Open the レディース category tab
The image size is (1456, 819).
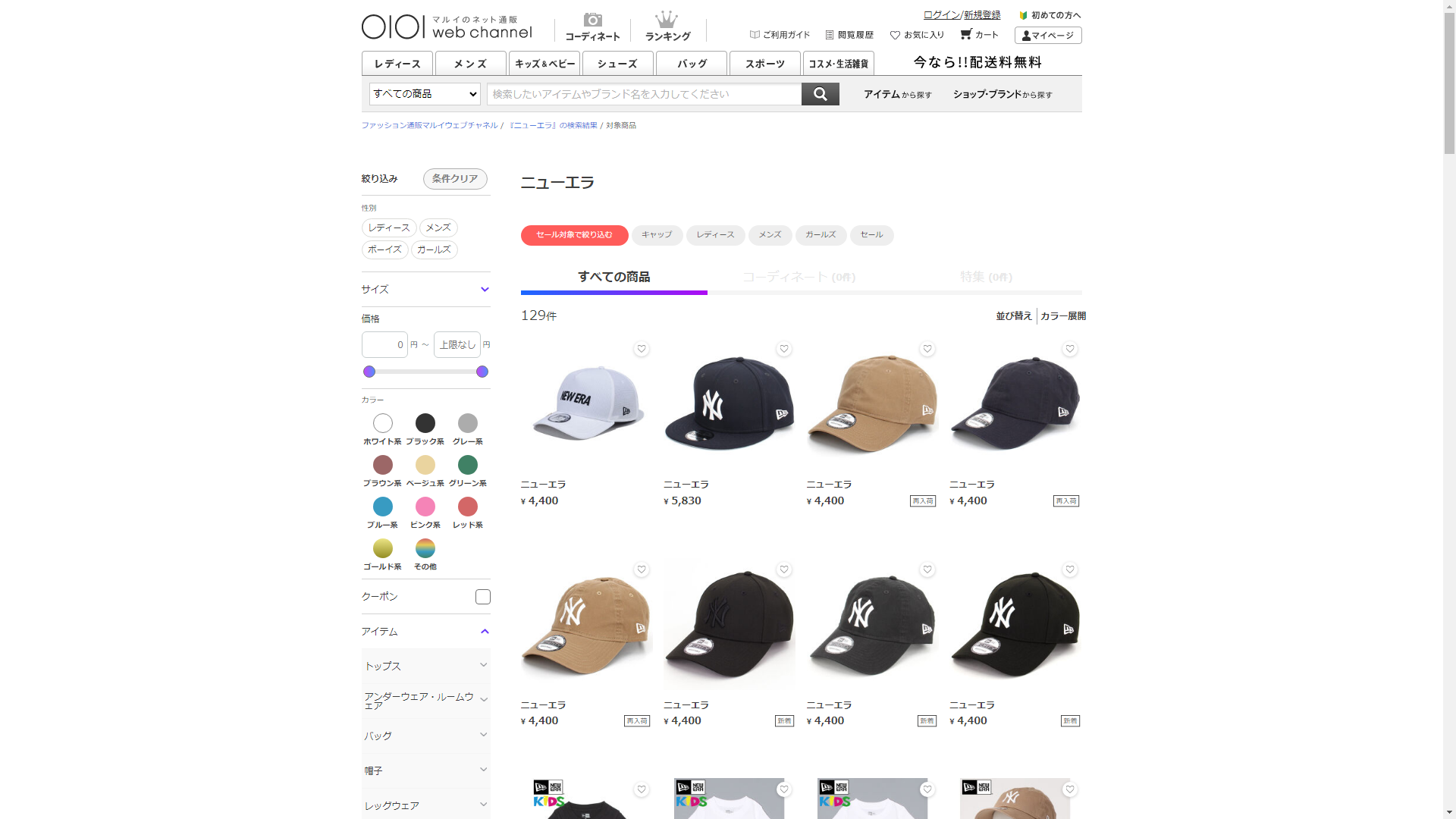point(397,64)
